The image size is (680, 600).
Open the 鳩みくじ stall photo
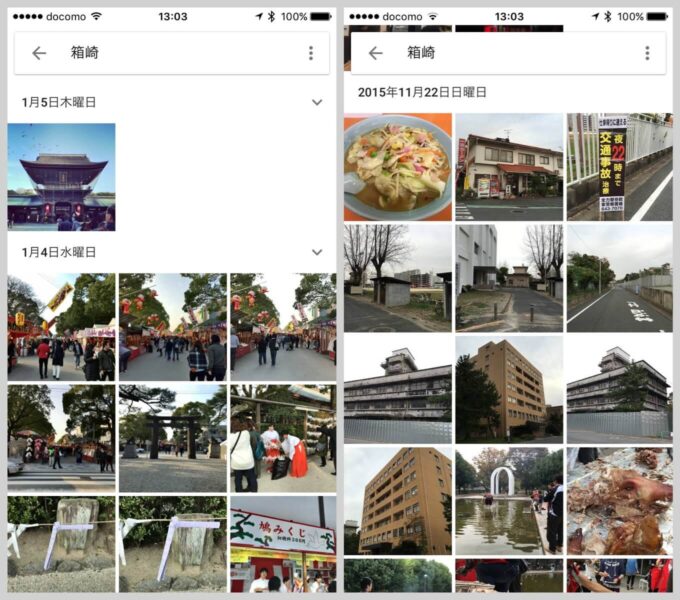pos(283,544)
